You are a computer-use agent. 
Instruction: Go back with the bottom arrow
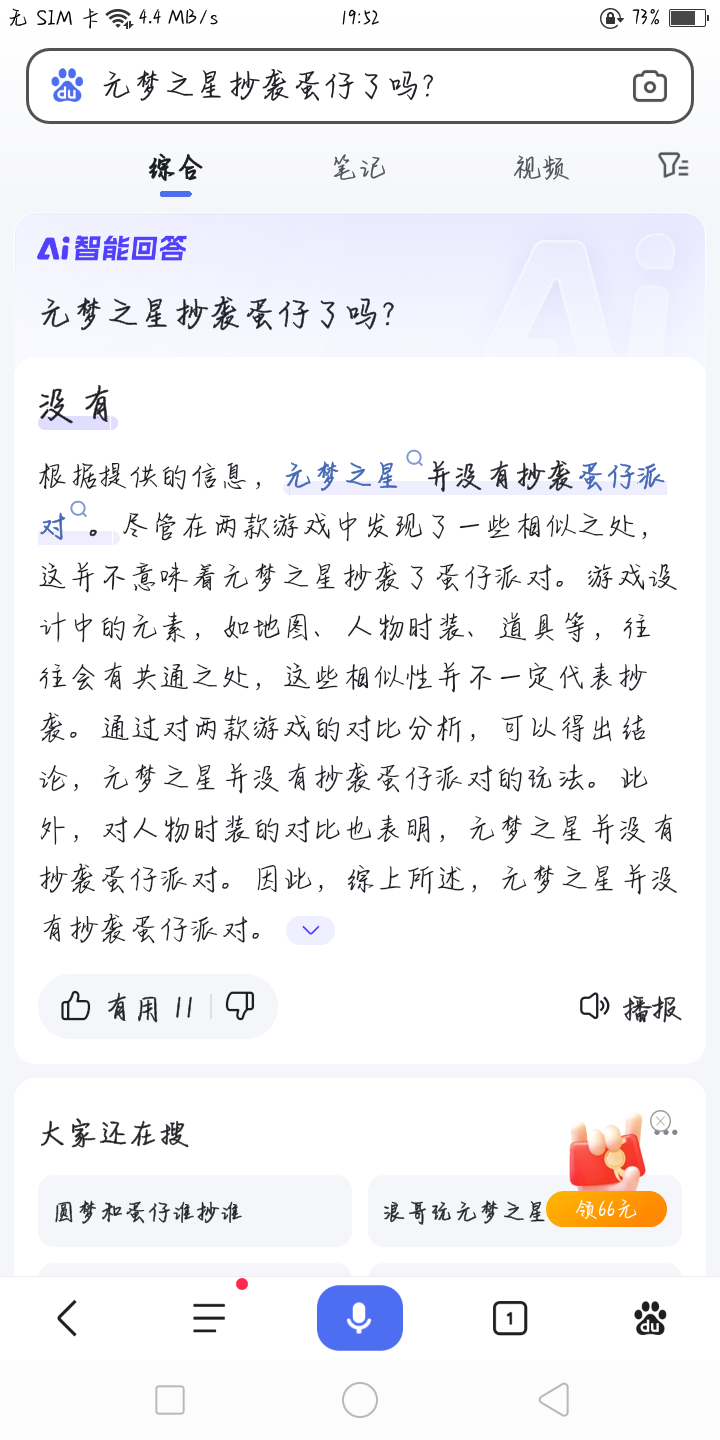coord(67,1318)
